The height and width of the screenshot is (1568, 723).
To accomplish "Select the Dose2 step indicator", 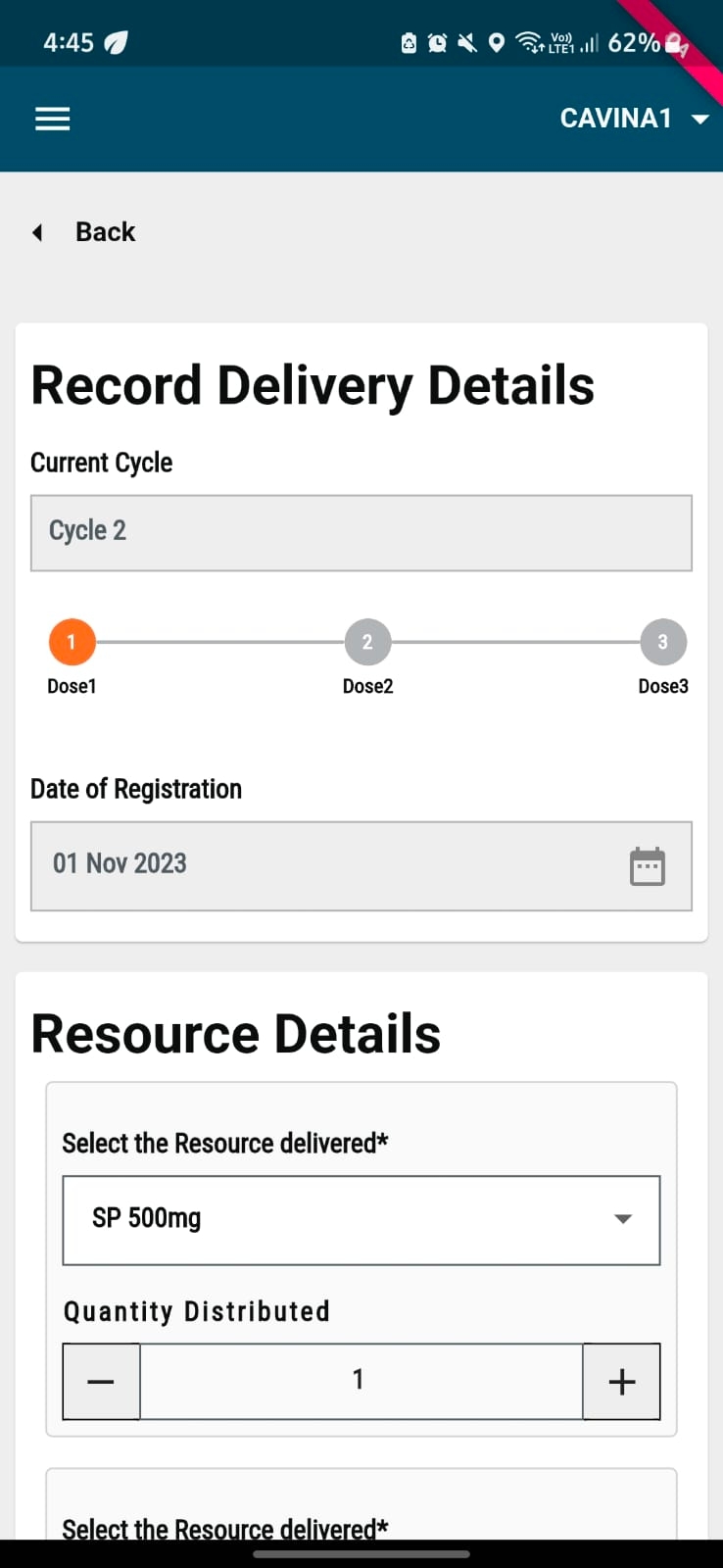I will 367,643.
